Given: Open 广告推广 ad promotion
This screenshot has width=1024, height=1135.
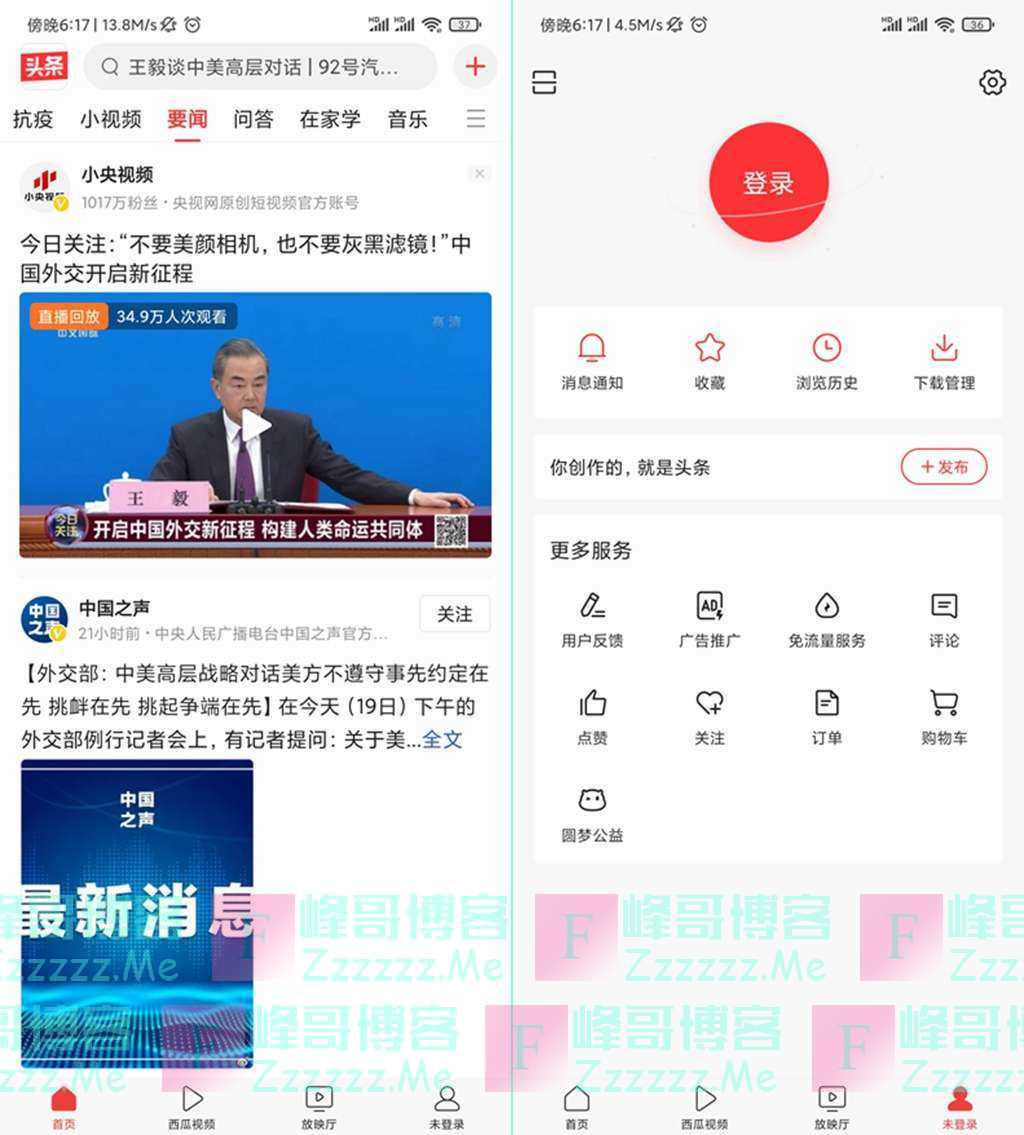Looking at the screenshot, I should point(709,618).
